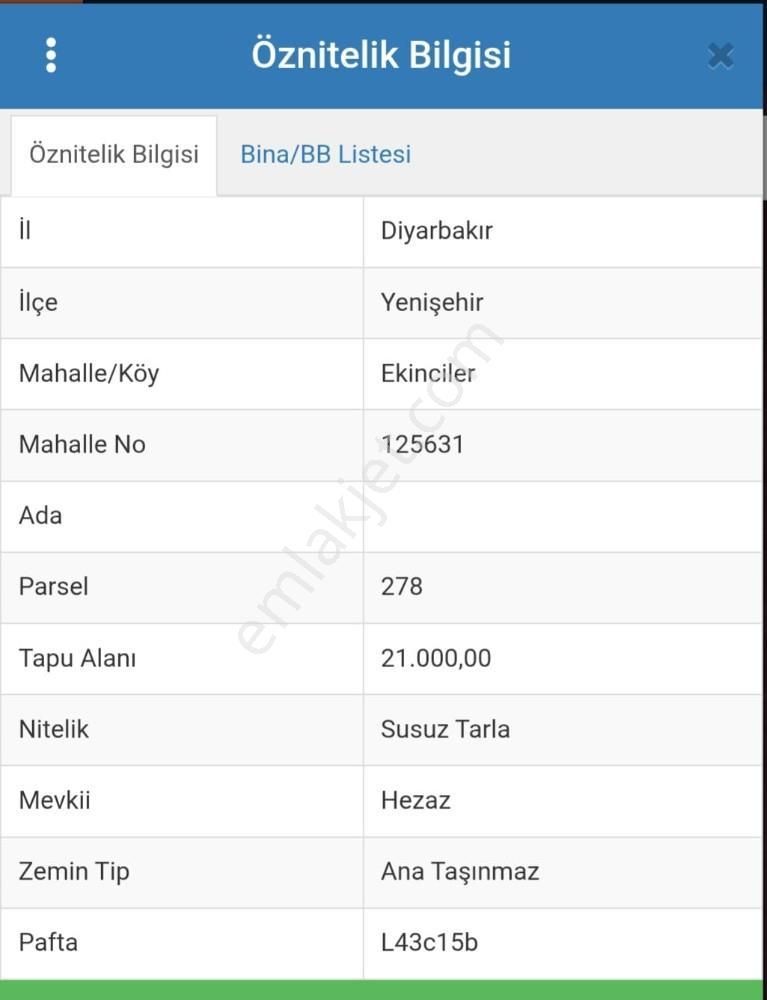Open the three-dot options menu

50,55
